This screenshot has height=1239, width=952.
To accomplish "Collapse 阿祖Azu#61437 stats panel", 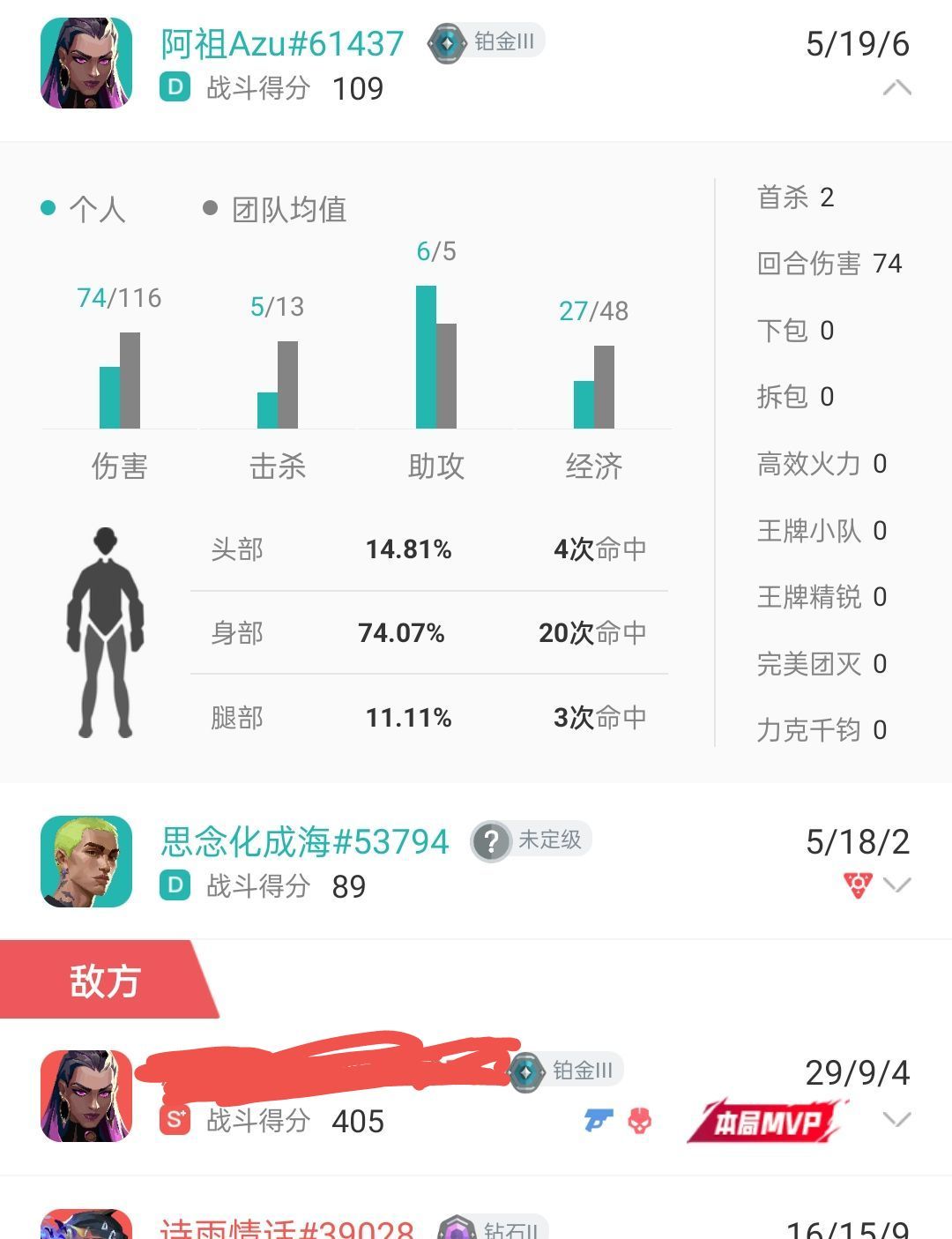I will [x=896, y=88].
